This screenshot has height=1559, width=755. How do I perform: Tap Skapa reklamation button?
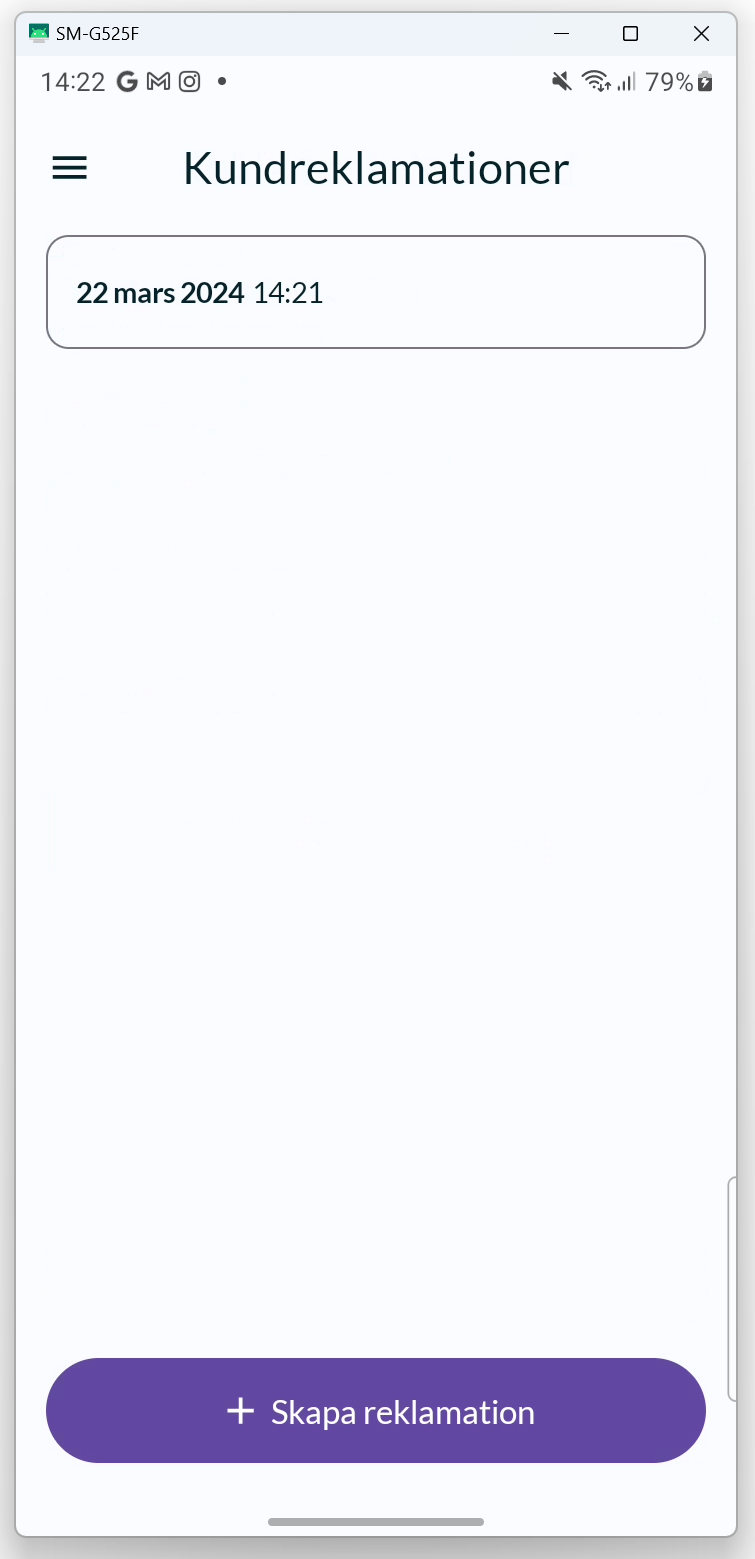coord(376,1411)
